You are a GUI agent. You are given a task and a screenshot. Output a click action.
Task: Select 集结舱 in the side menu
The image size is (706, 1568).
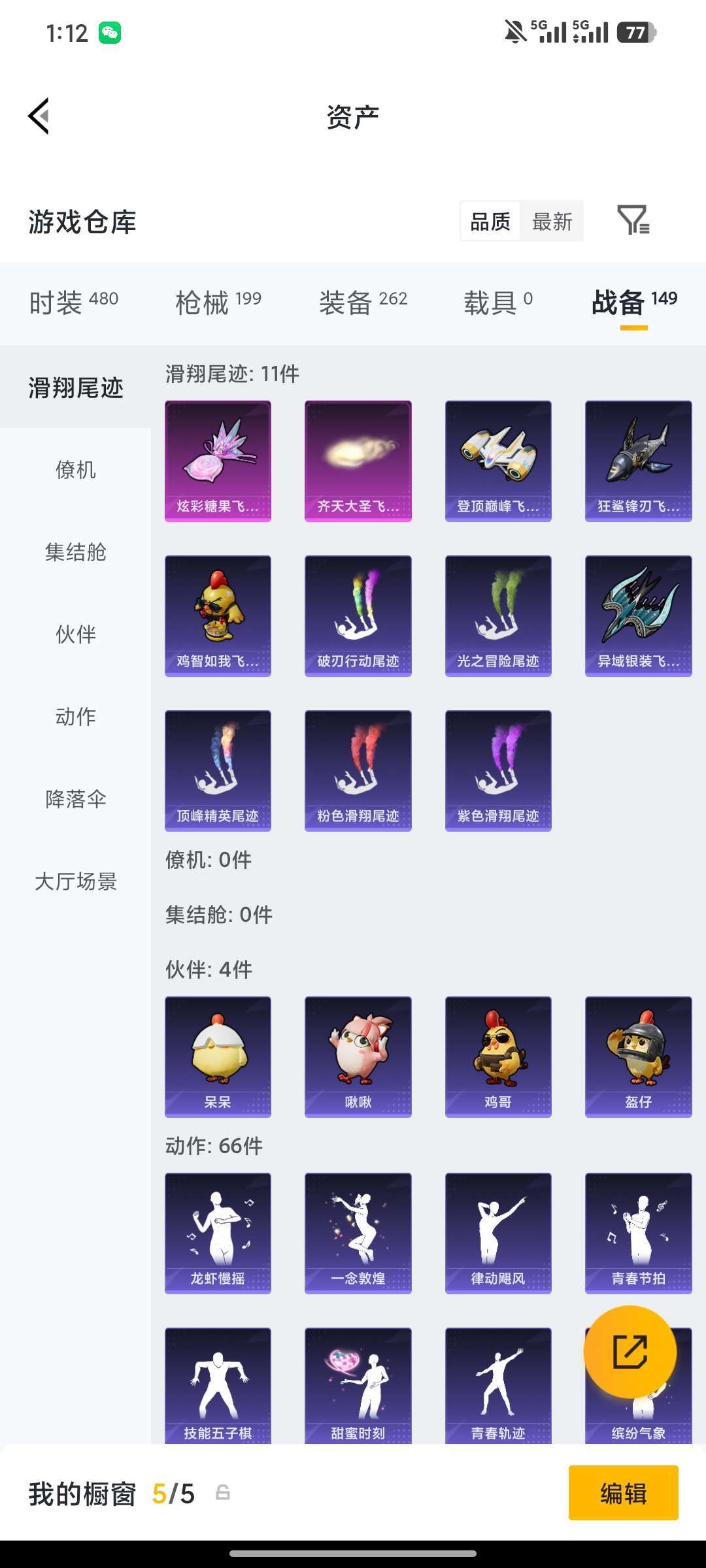point(76,552)
